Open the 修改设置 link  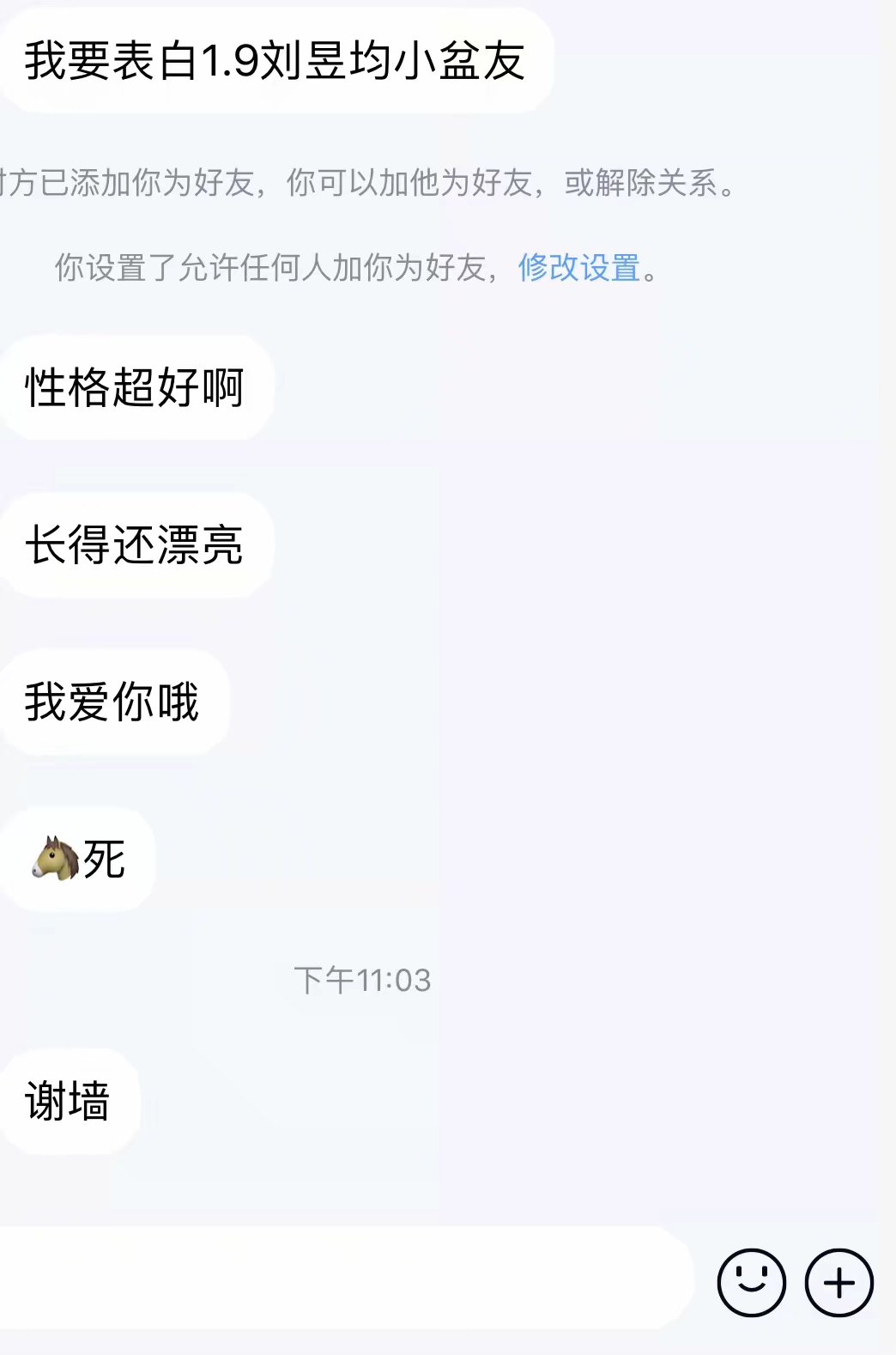point(579,268)
